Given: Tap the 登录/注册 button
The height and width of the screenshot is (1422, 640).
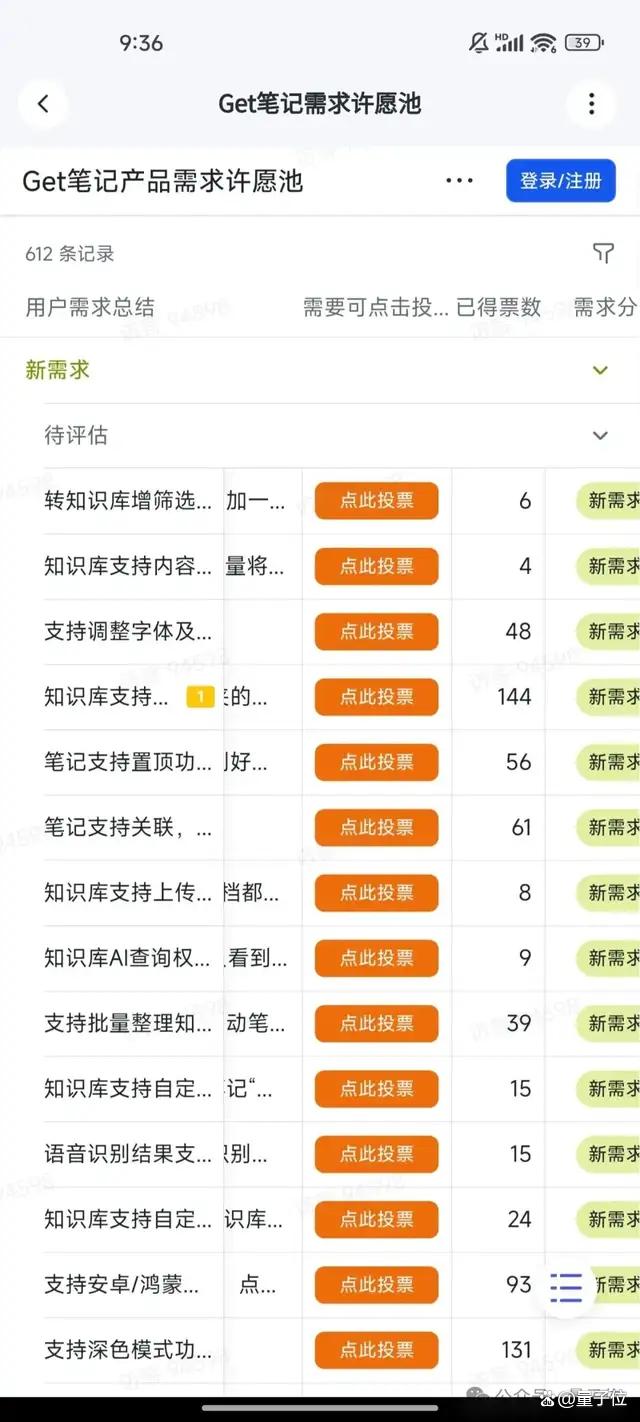Looking at the screenshot, I should coord(561,181).
